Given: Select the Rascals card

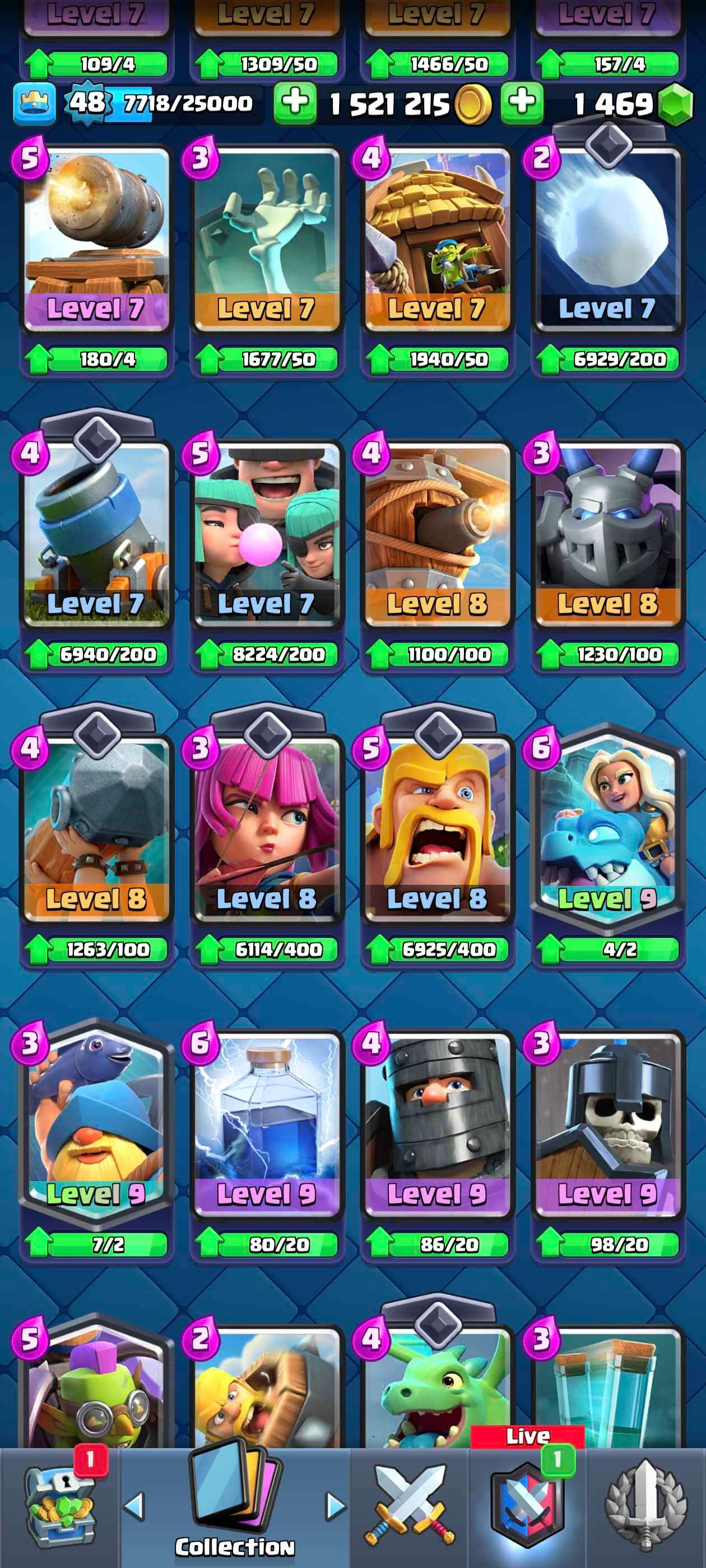Looking at the screenshot, I should [x=266, y=533].
